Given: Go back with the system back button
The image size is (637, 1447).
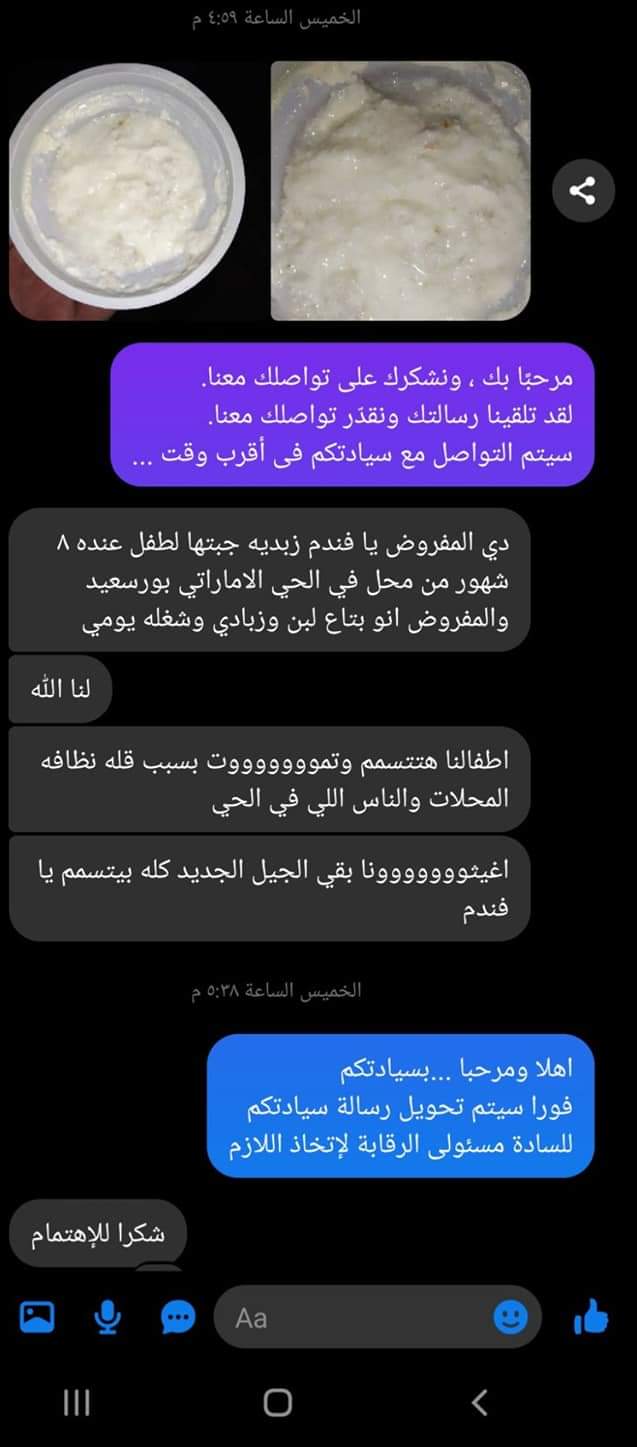Looking at the screenshot, I should pyautogui.click(x=479, y=1403).
